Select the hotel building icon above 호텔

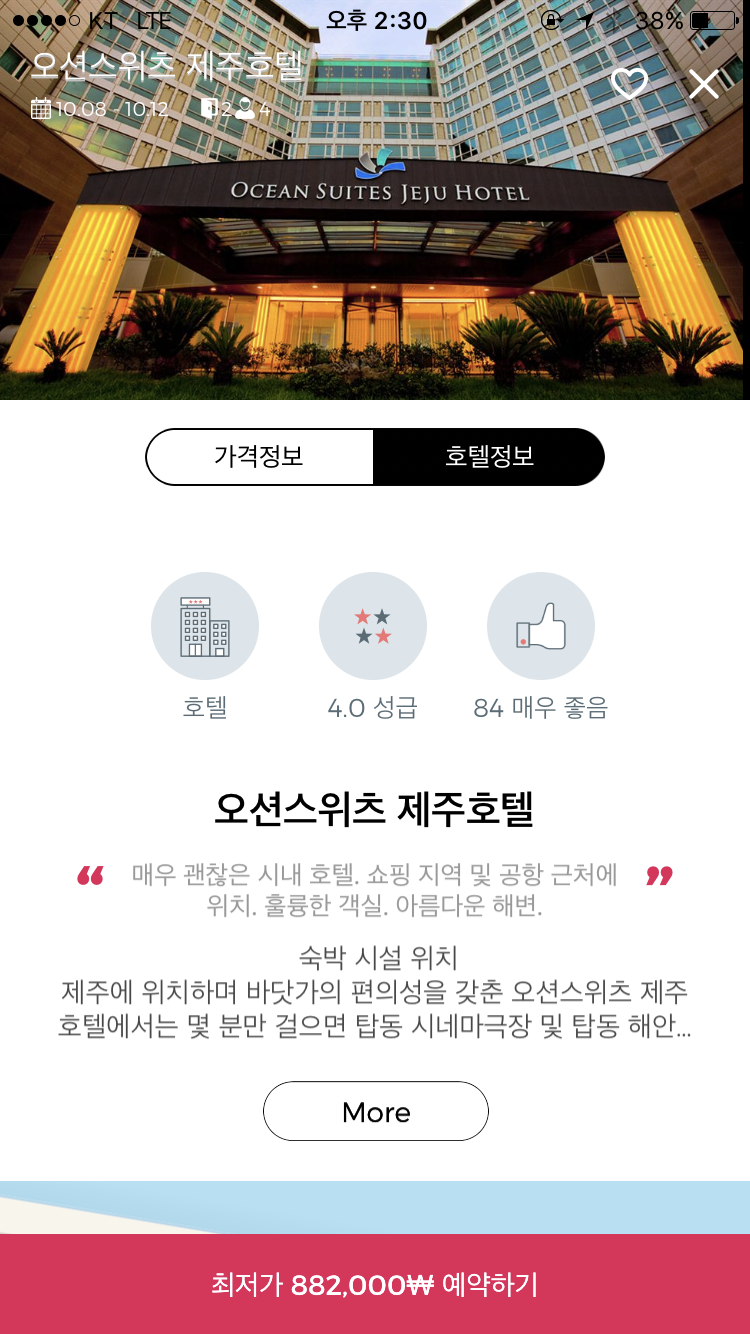tap(205, 625)
